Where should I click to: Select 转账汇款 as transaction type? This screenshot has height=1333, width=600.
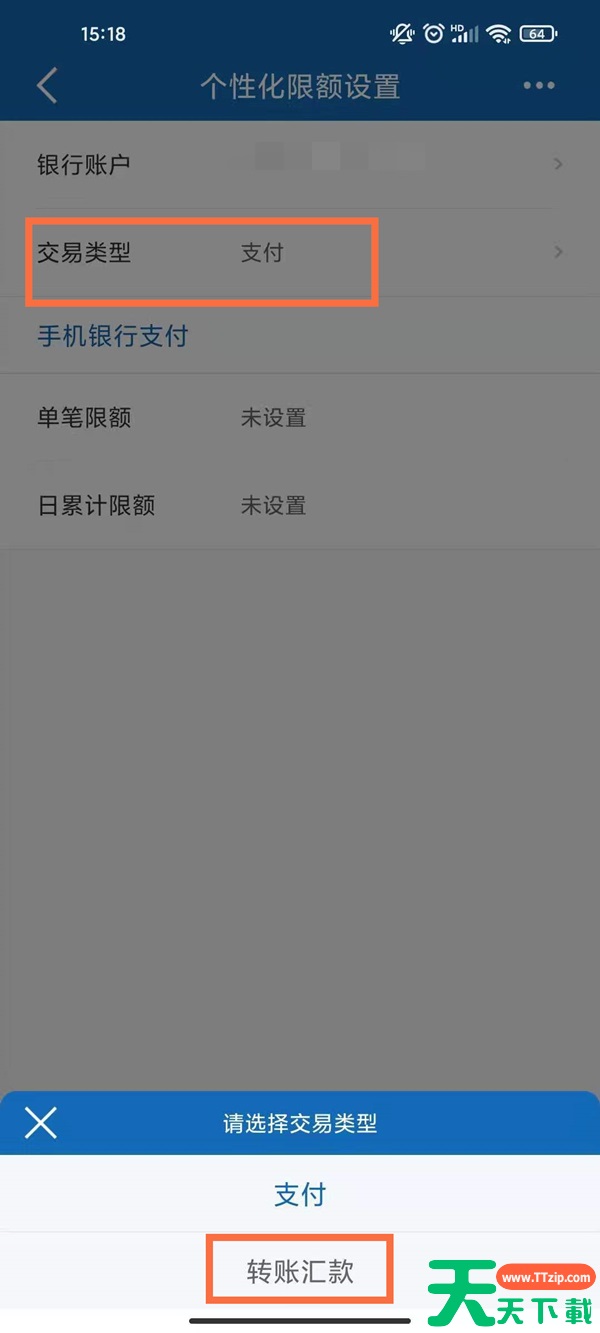tap(300, 1271)
